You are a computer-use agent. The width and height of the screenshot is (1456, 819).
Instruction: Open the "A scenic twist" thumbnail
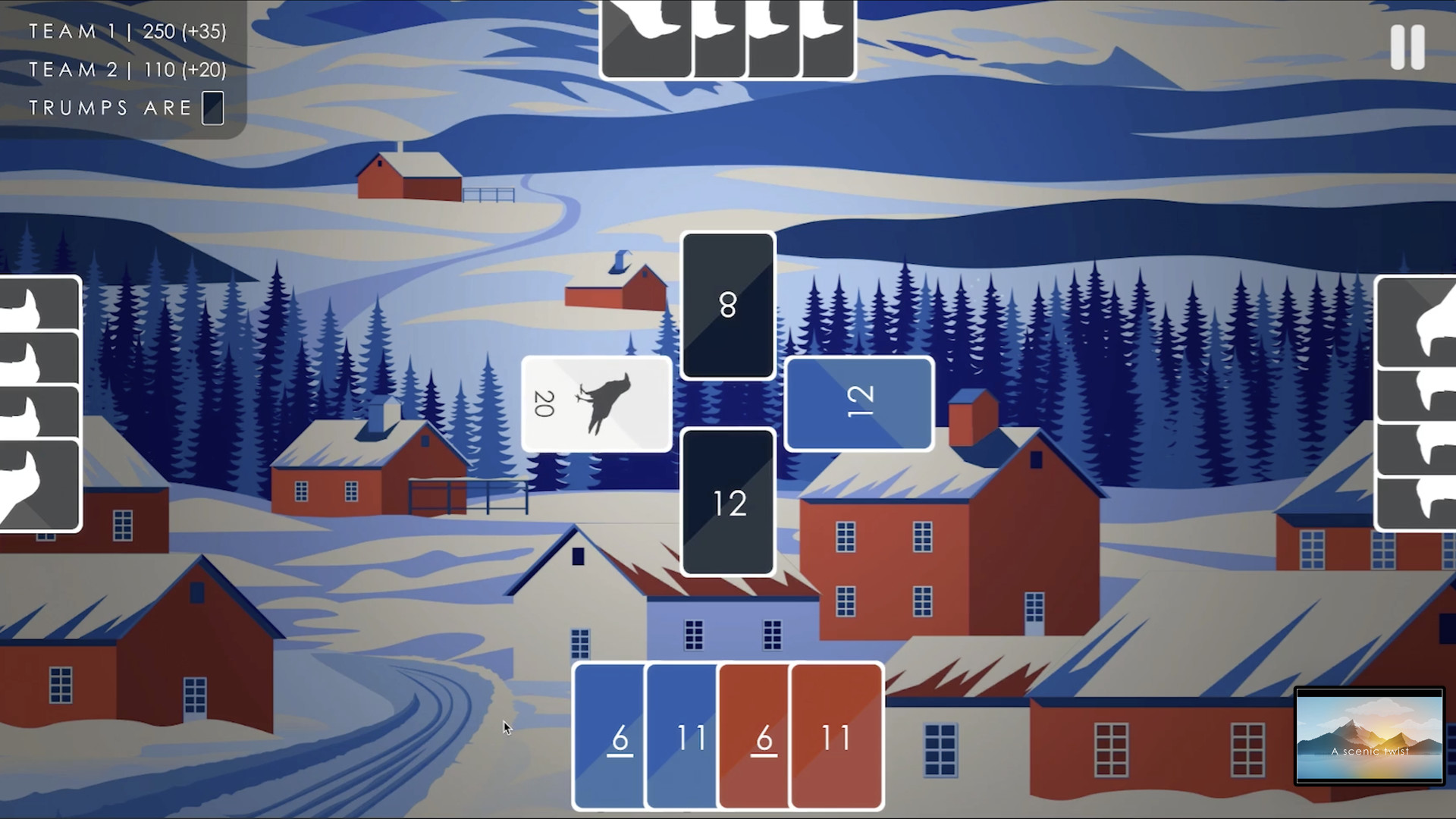click(1369, 736)
